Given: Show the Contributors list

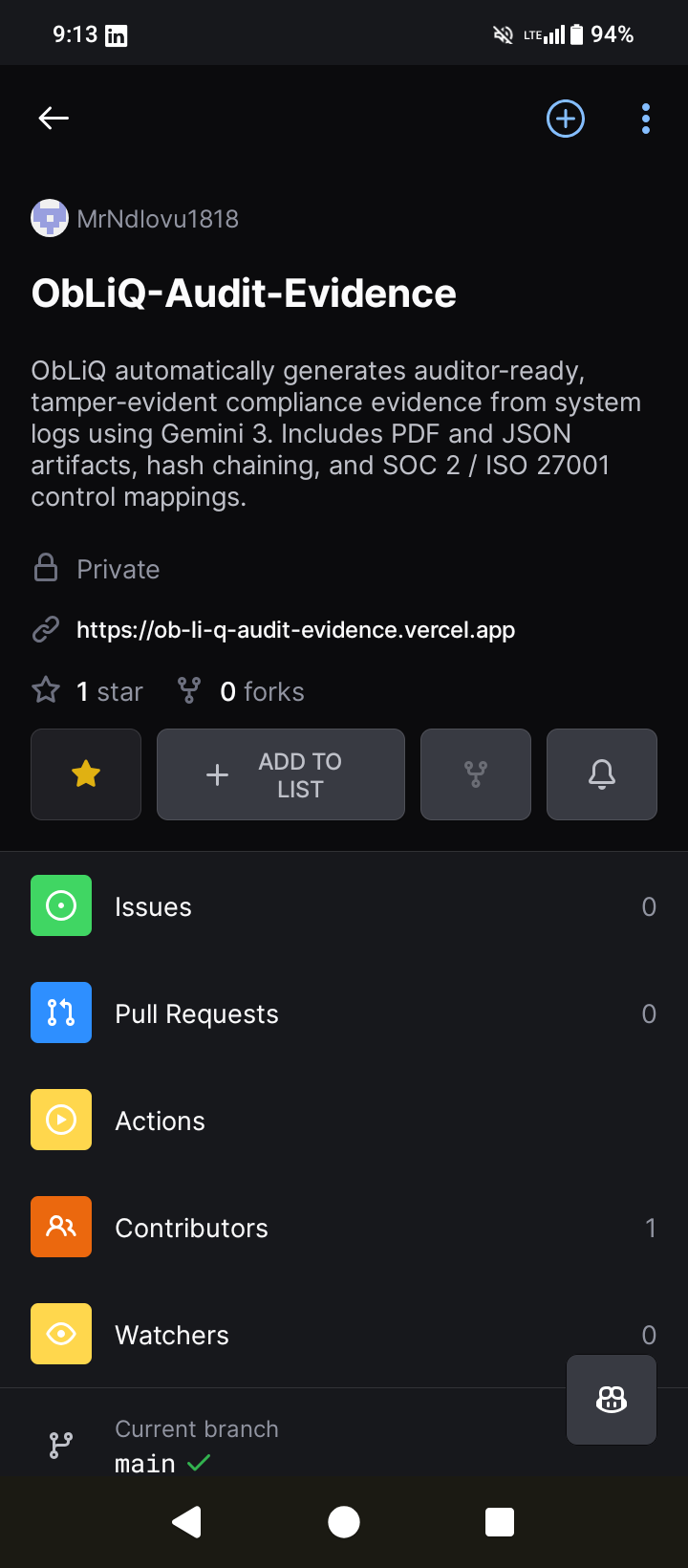Looking at the screenshot, I should tap(344, 1228).
